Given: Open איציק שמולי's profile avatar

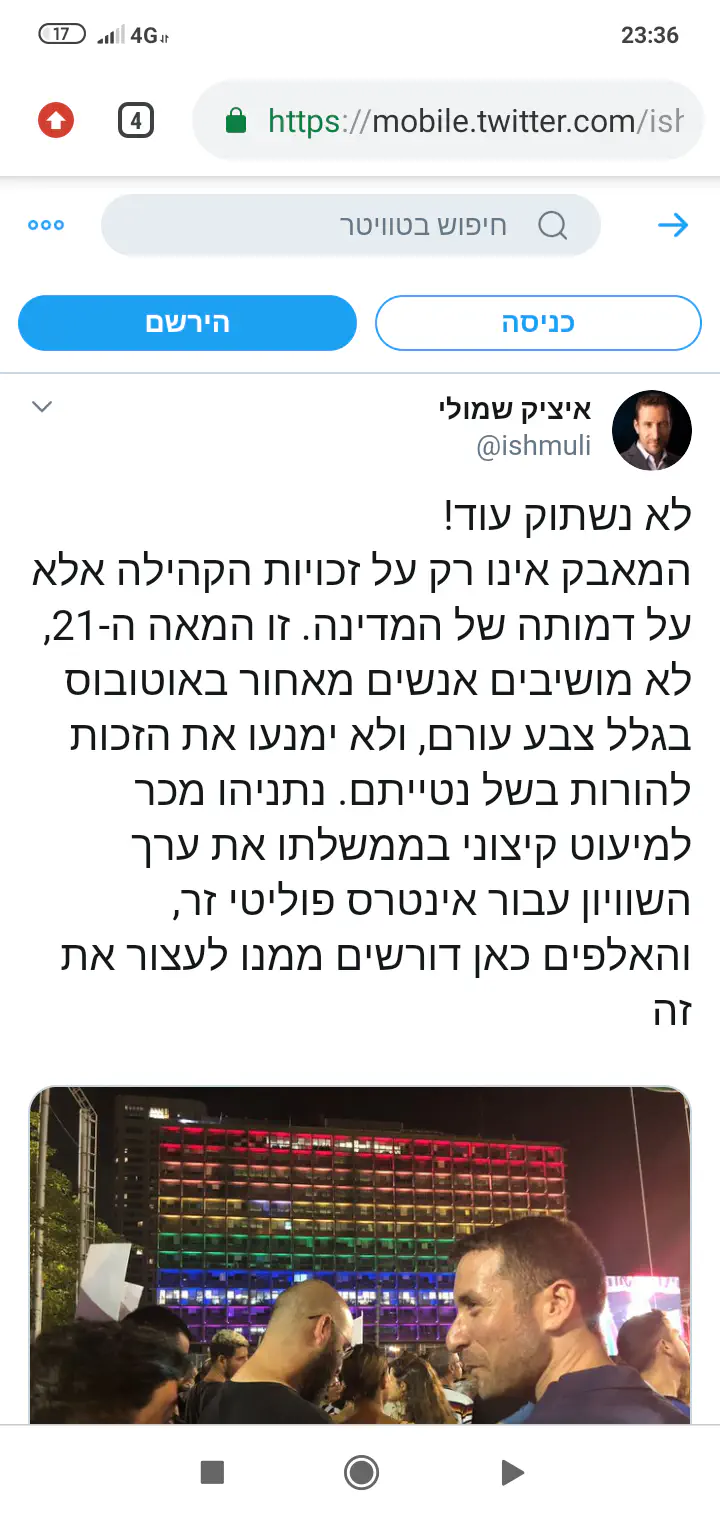Looking at the screenshot, I should (x=651, y=430).
